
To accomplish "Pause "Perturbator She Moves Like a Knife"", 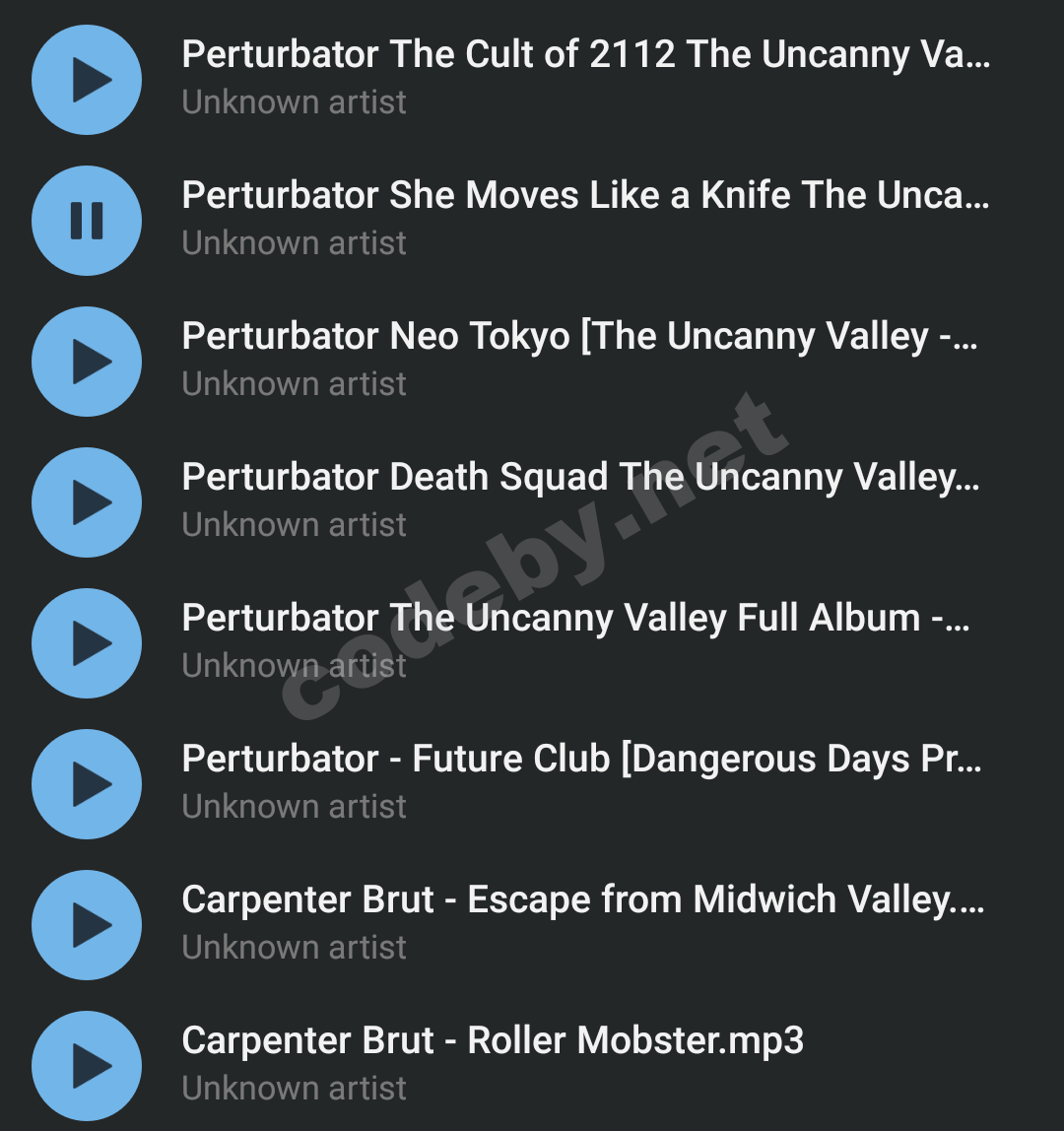I will click(87, 221).
